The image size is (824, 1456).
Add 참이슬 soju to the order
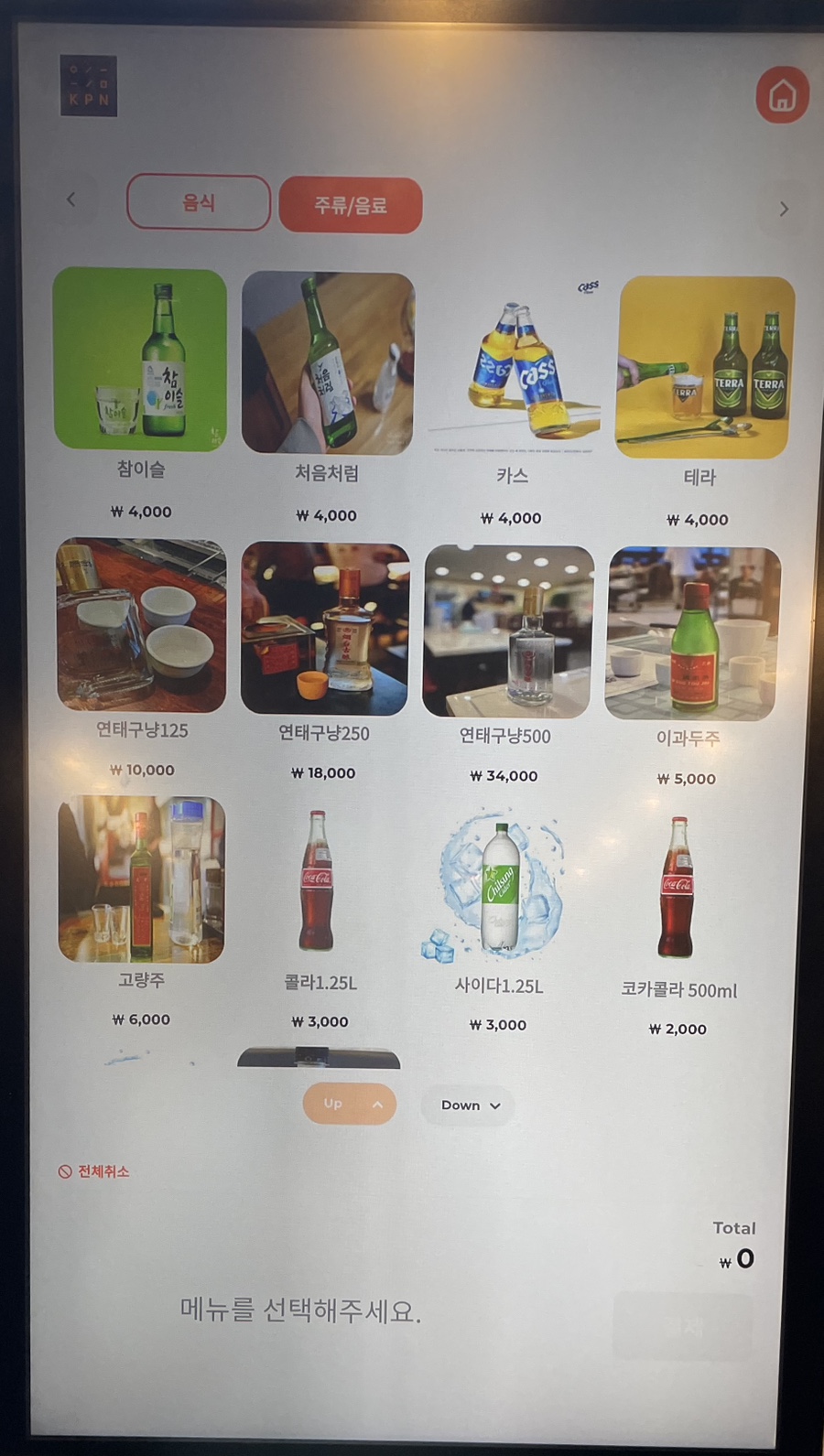(x=140, y=360)
